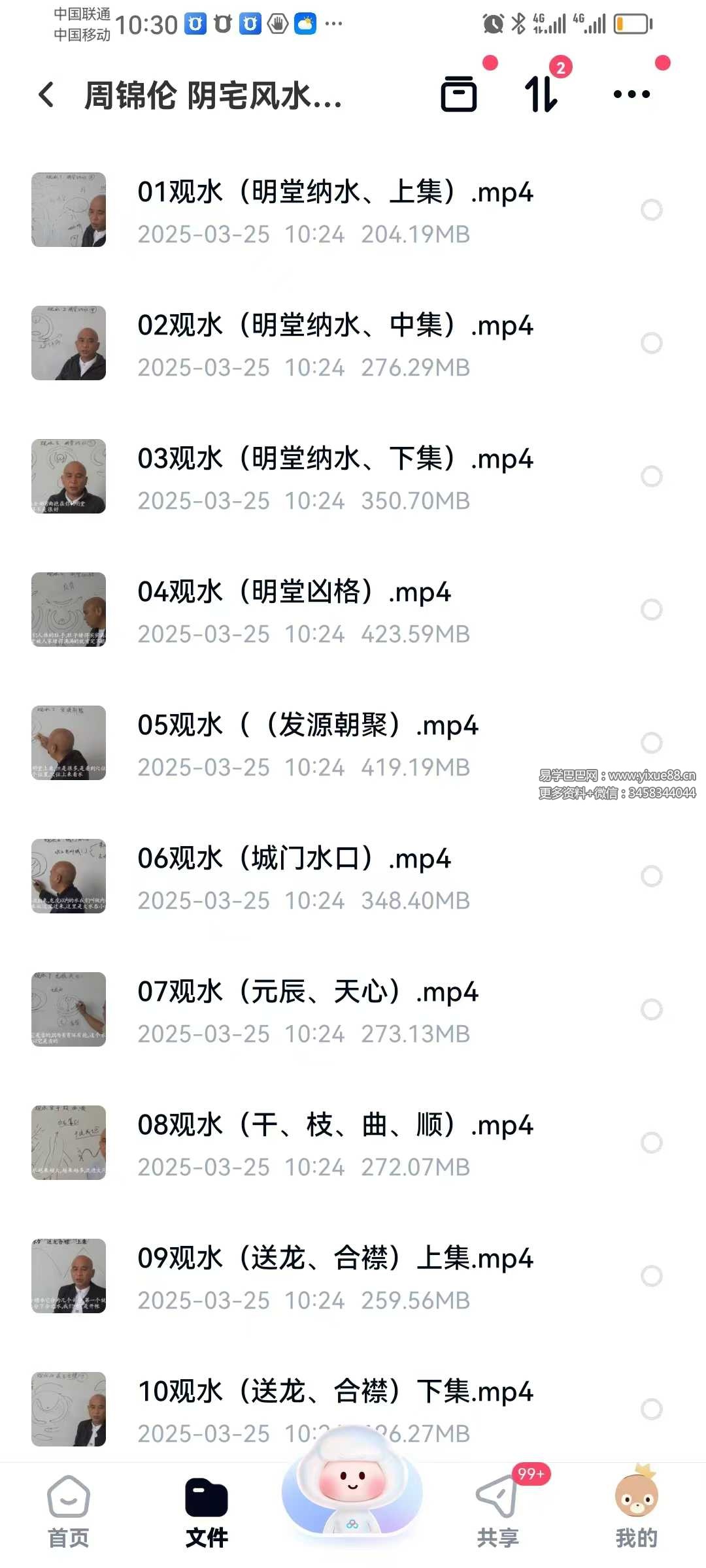The width and height of the screenshot is (706, 1568).
Task: Open 06观水（城门水口）.mp4
Action: coord(294,859)
